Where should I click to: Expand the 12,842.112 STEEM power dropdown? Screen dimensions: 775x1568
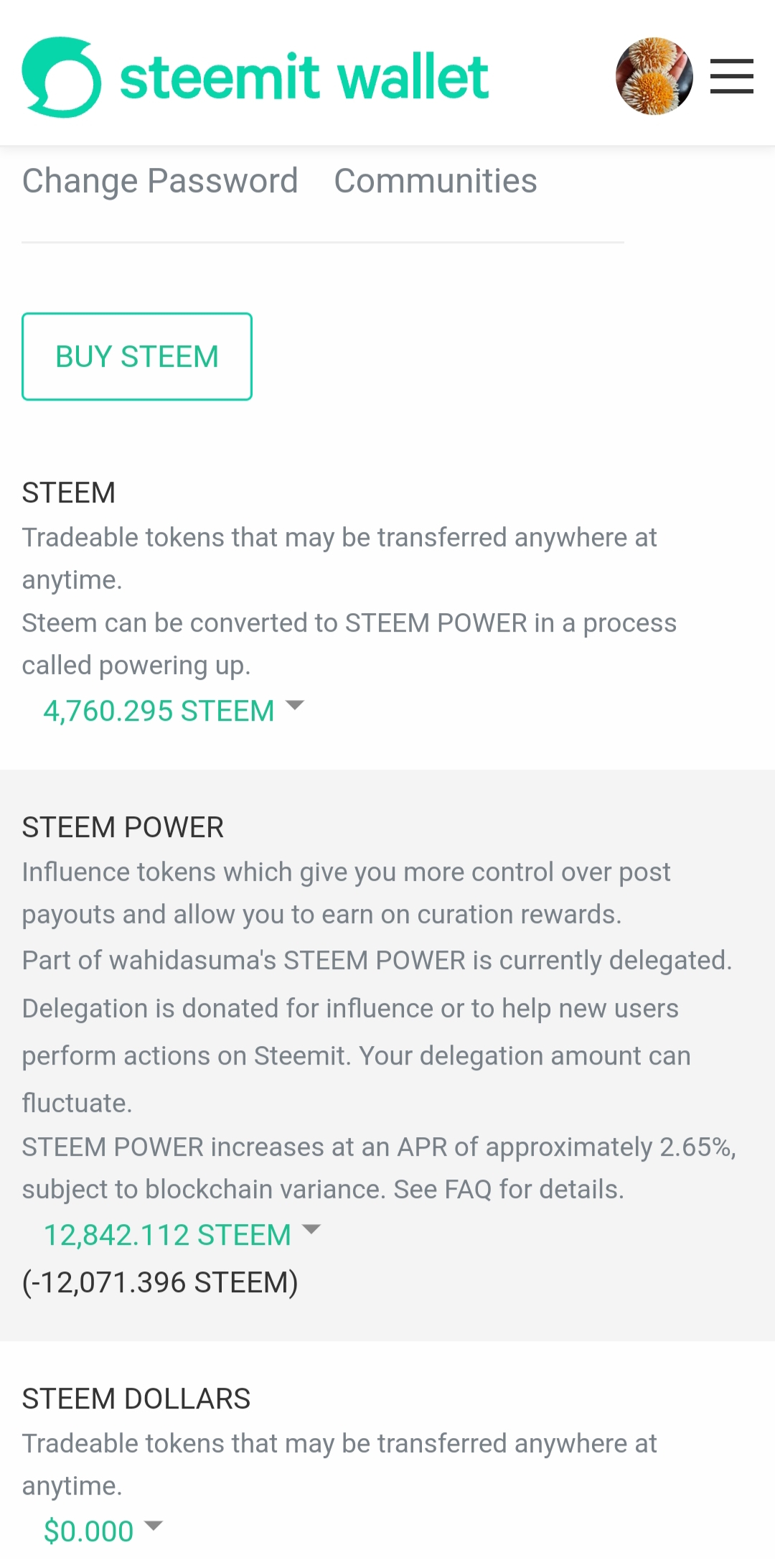[x=182, y=1234]
